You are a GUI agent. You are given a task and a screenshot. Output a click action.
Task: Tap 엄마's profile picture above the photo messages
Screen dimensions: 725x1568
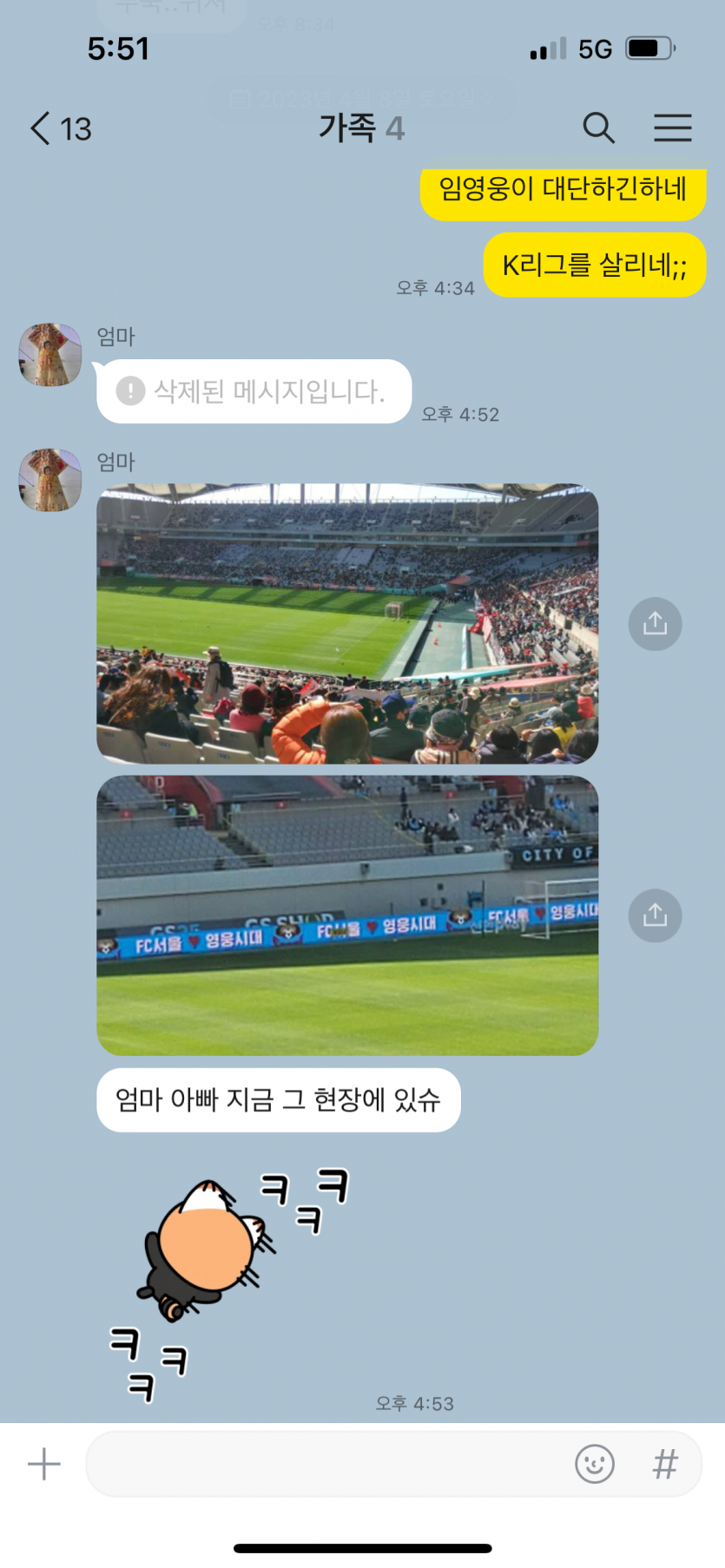coord(49,480)
